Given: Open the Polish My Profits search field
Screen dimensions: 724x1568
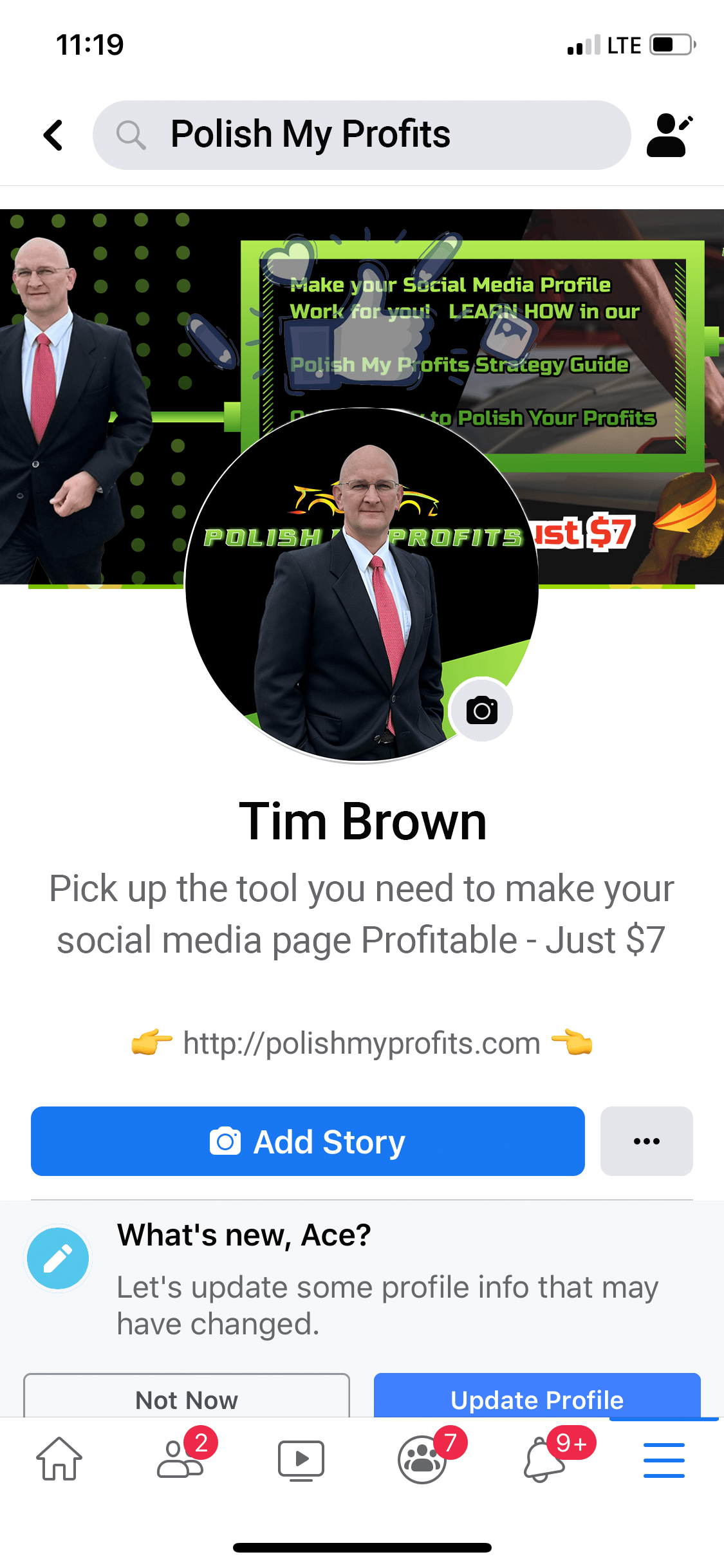Looking at the screenshot, I should [x=360, y=135].
